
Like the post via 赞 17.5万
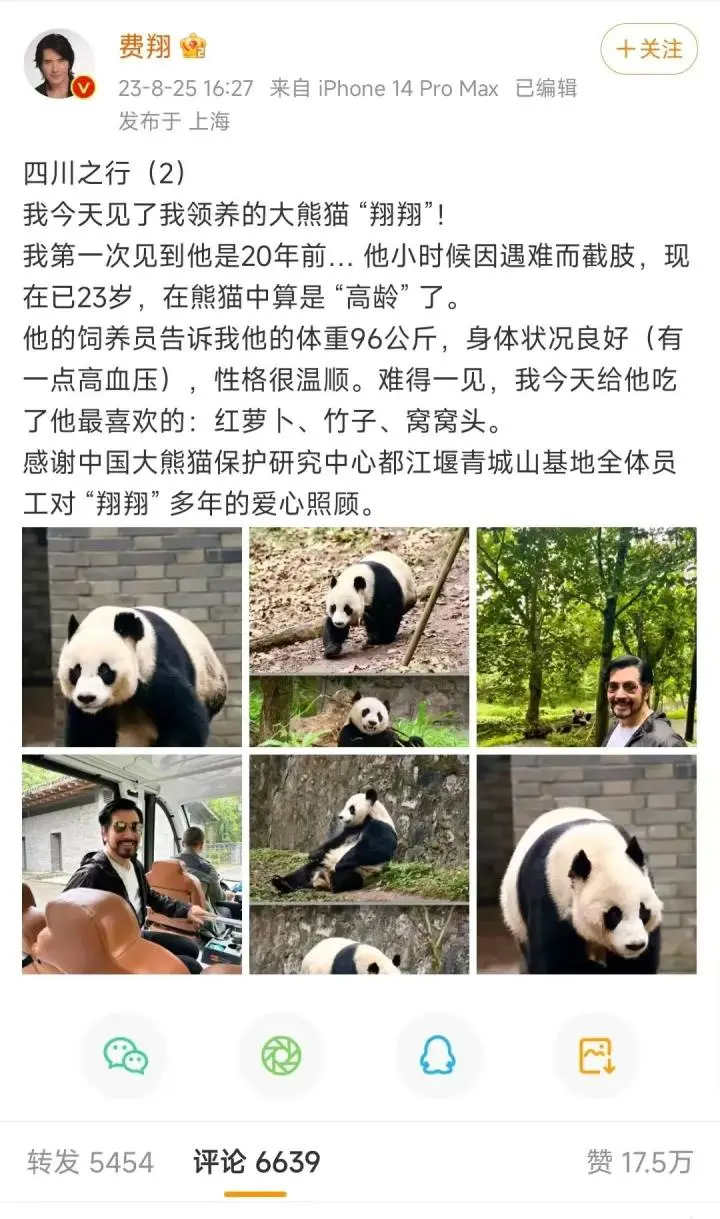click(640, 1162)
